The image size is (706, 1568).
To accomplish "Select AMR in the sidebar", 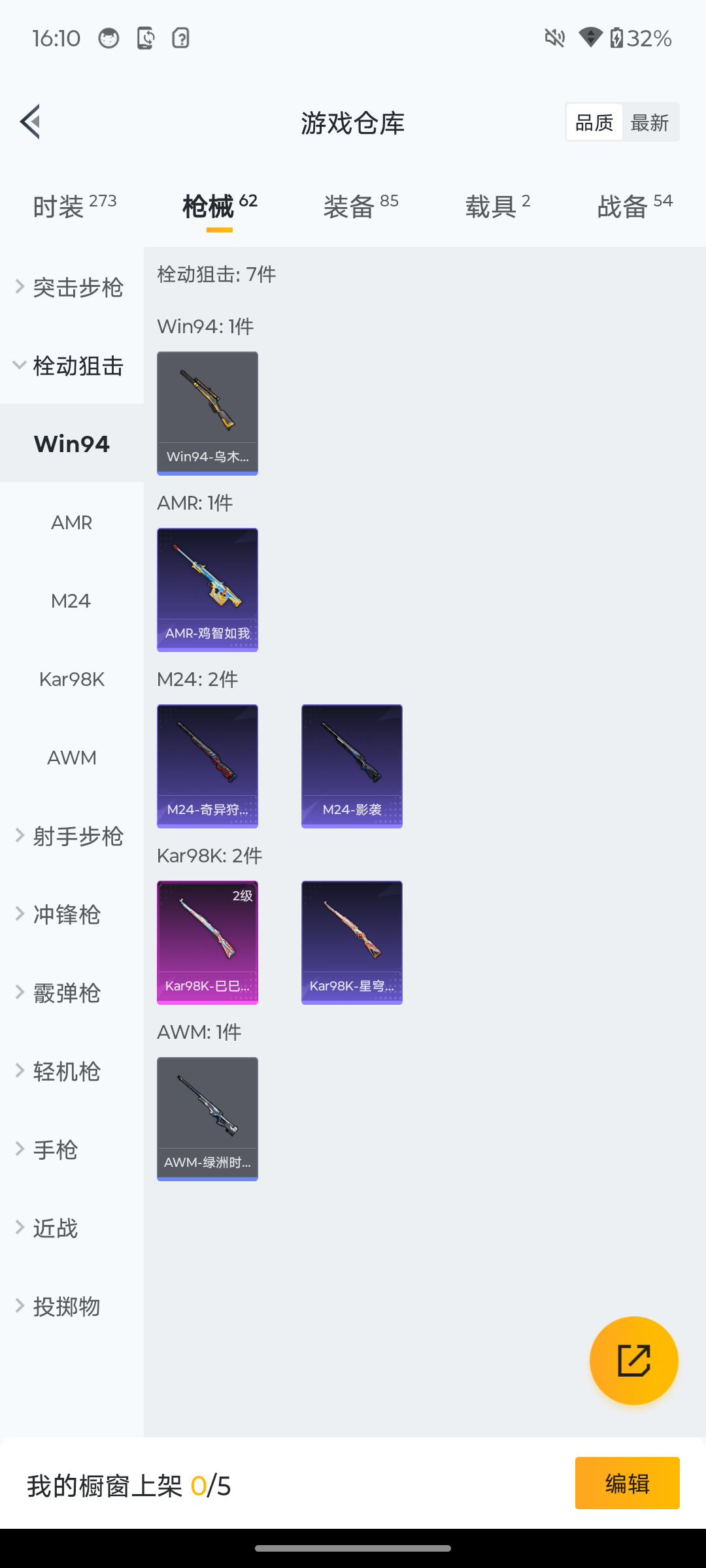I will tap(72, 523).
